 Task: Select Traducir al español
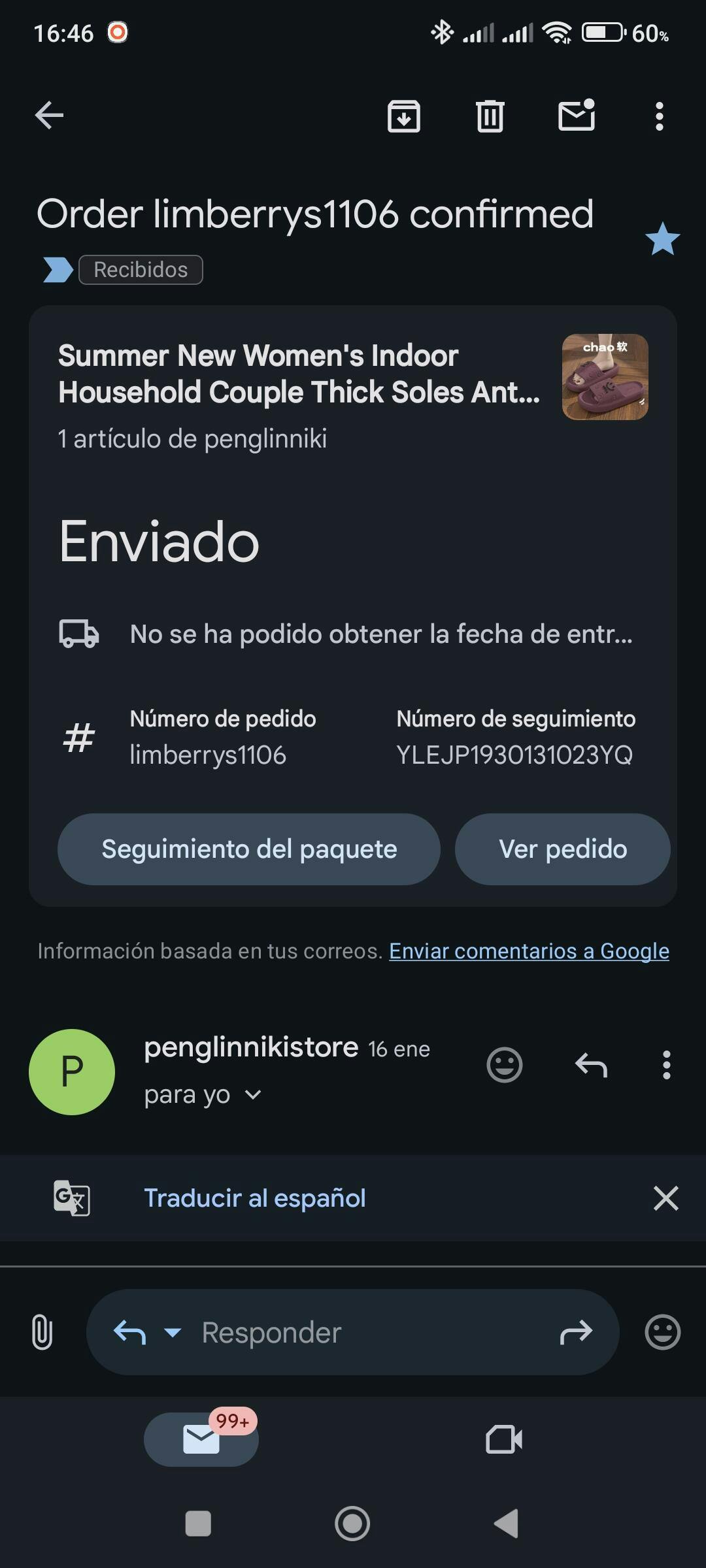point(255,1198)
